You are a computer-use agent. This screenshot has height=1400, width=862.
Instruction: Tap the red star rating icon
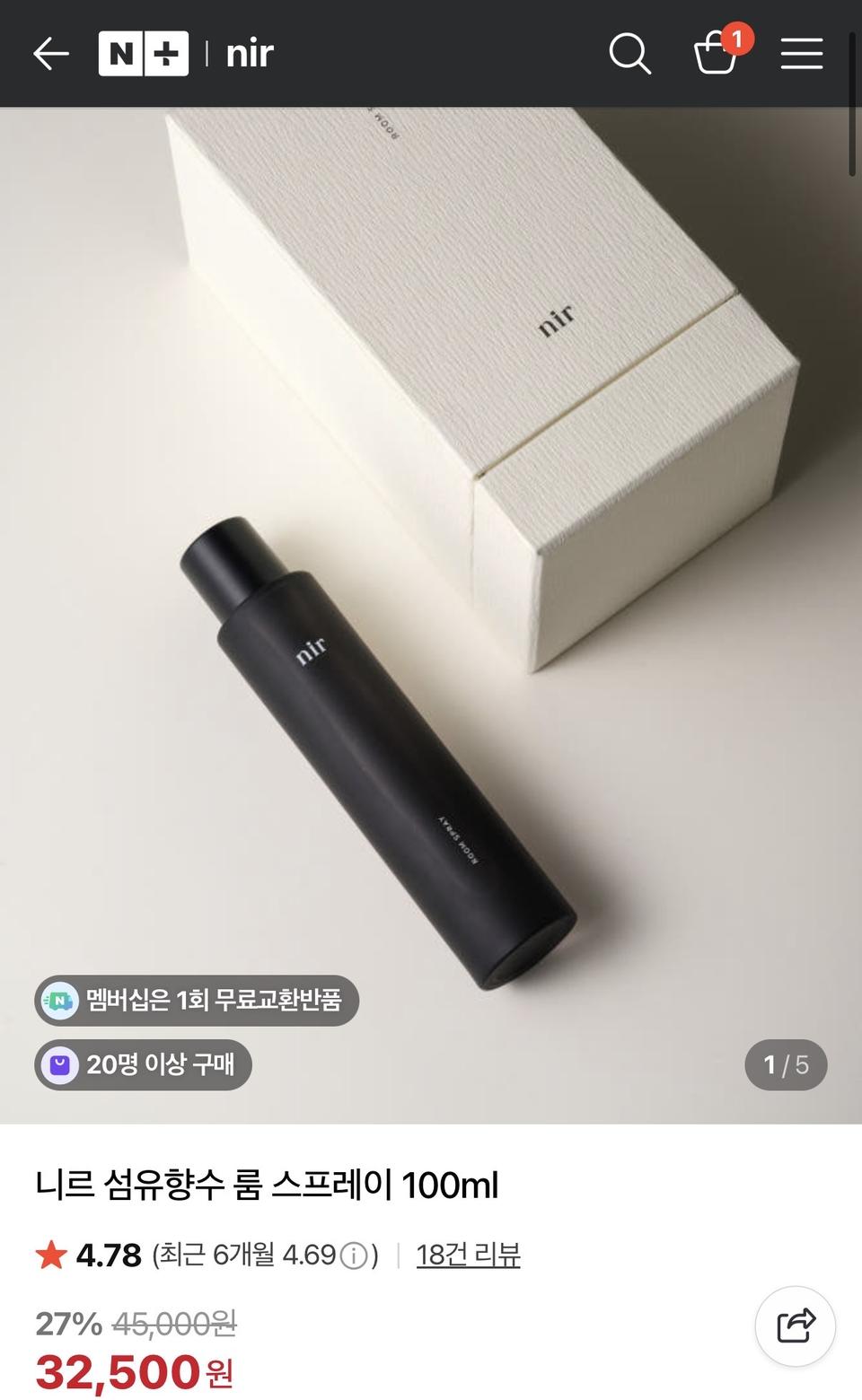(x=54, y=1253)
